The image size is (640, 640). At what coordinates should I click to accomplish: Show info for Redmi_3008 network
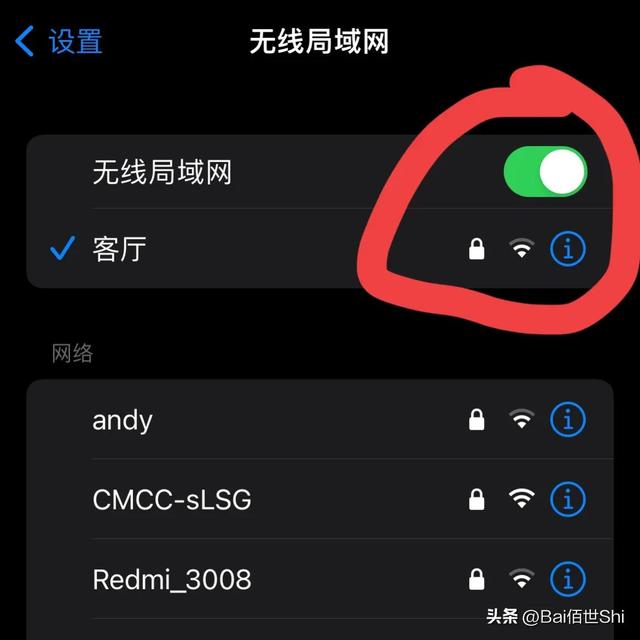[x=567, y=579]
